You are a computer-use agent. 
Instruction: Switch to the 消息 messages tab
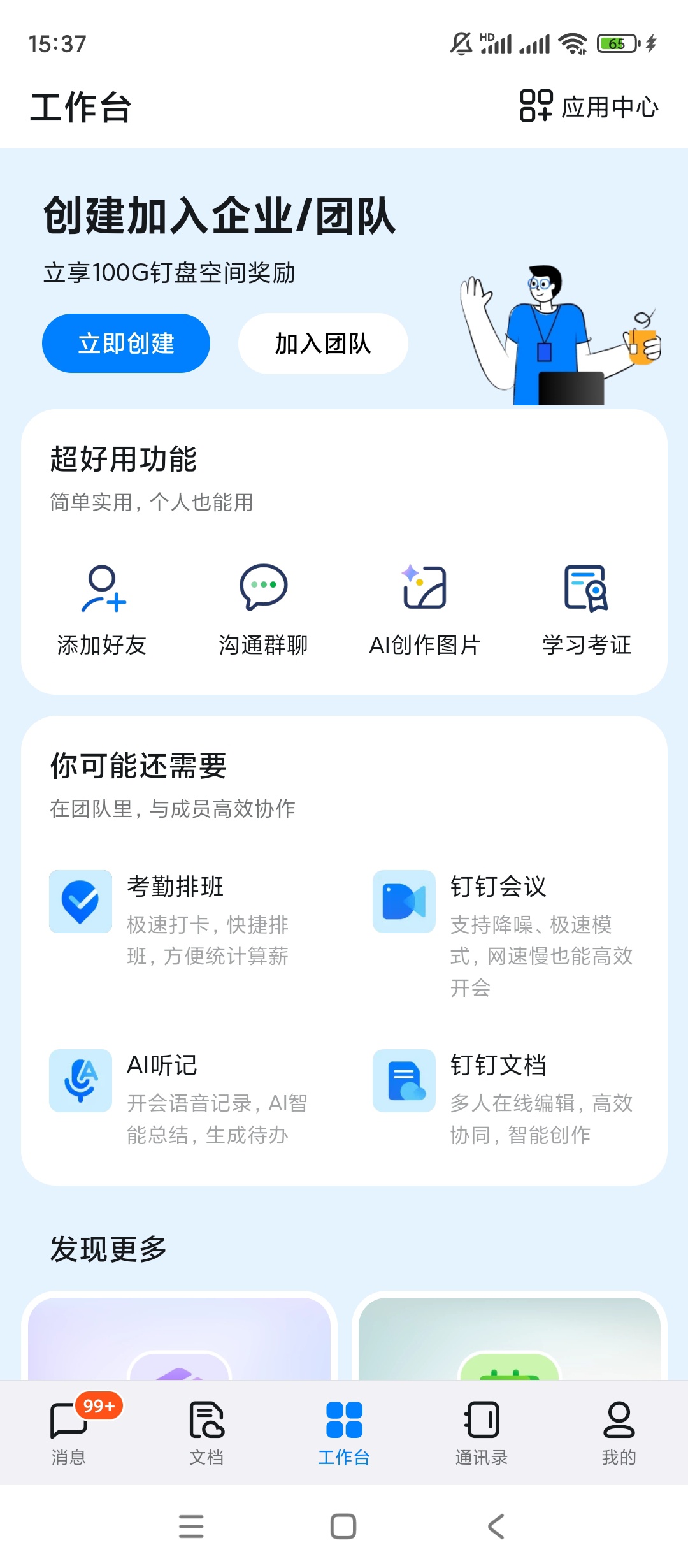point(69,1431)
